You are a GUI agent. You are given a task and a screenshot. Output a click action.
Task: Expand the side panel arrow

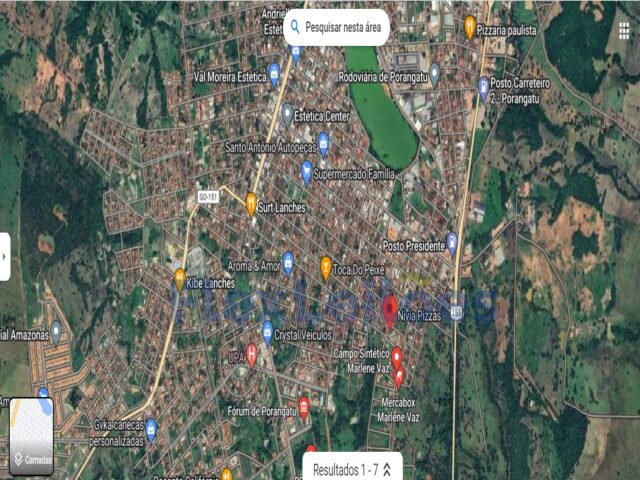(x=4, y=257)
